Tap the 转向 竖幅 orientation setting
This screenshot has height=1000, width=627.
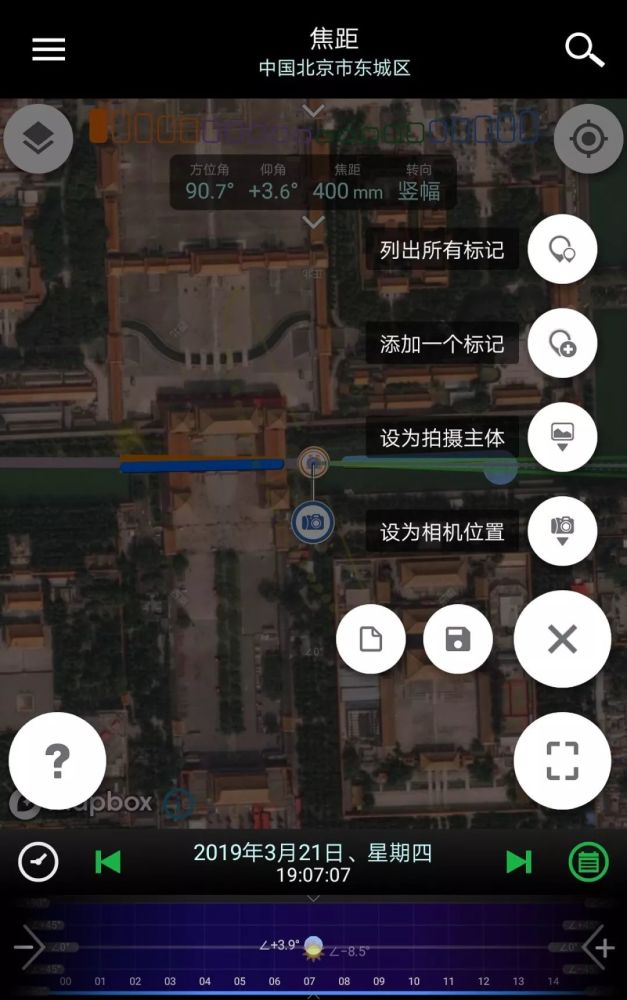point(419,183)
